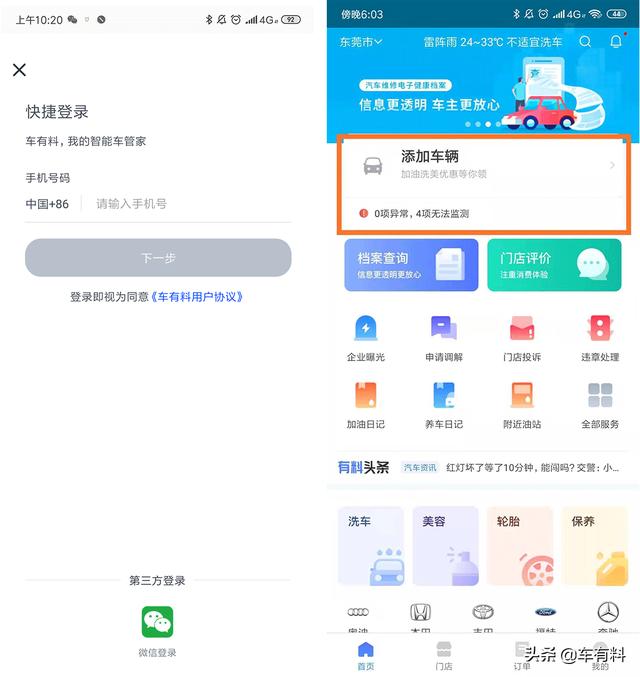Switch to the 门店 tab

coord(444,655)
